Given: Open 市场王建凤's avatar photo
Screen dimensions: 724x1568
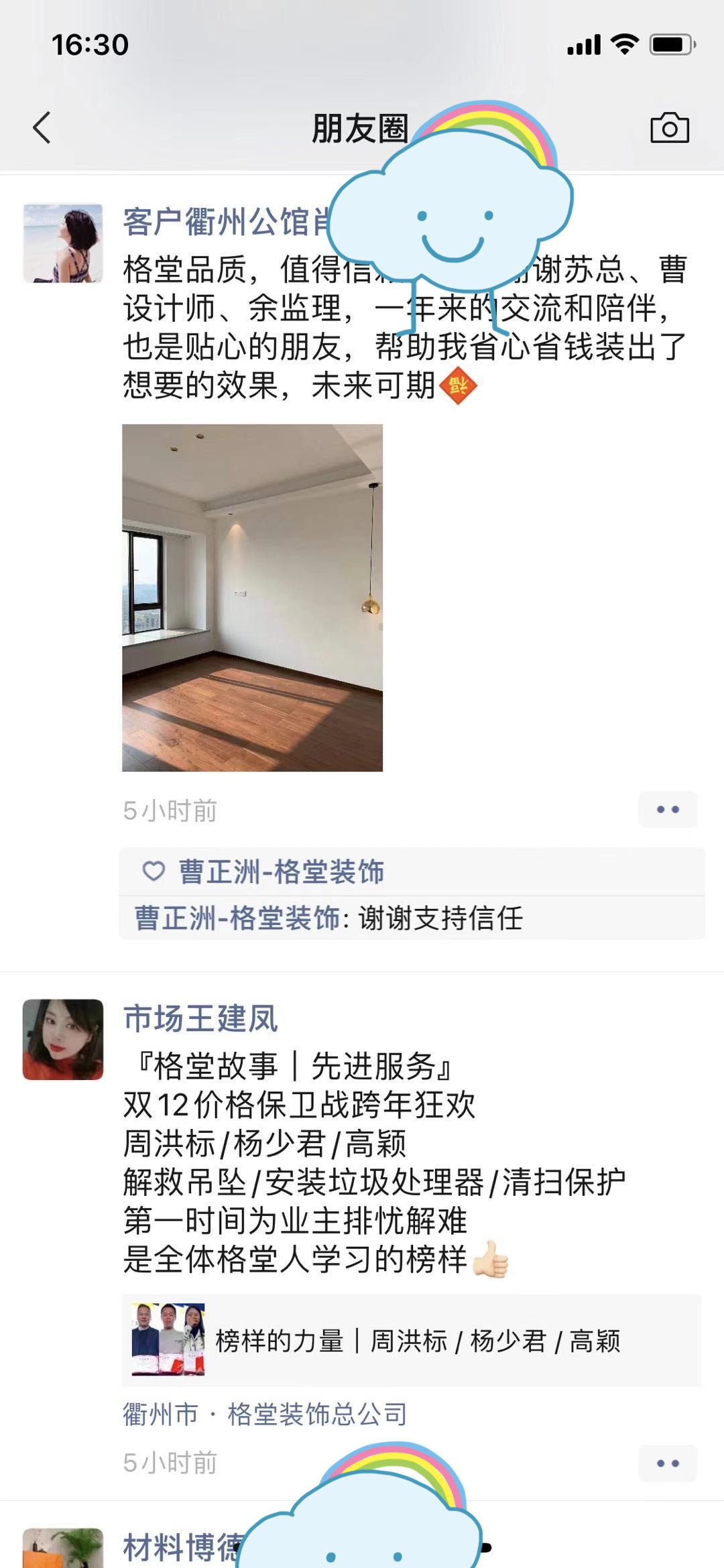Looking at the screenshot, I should coord(63,1039).
